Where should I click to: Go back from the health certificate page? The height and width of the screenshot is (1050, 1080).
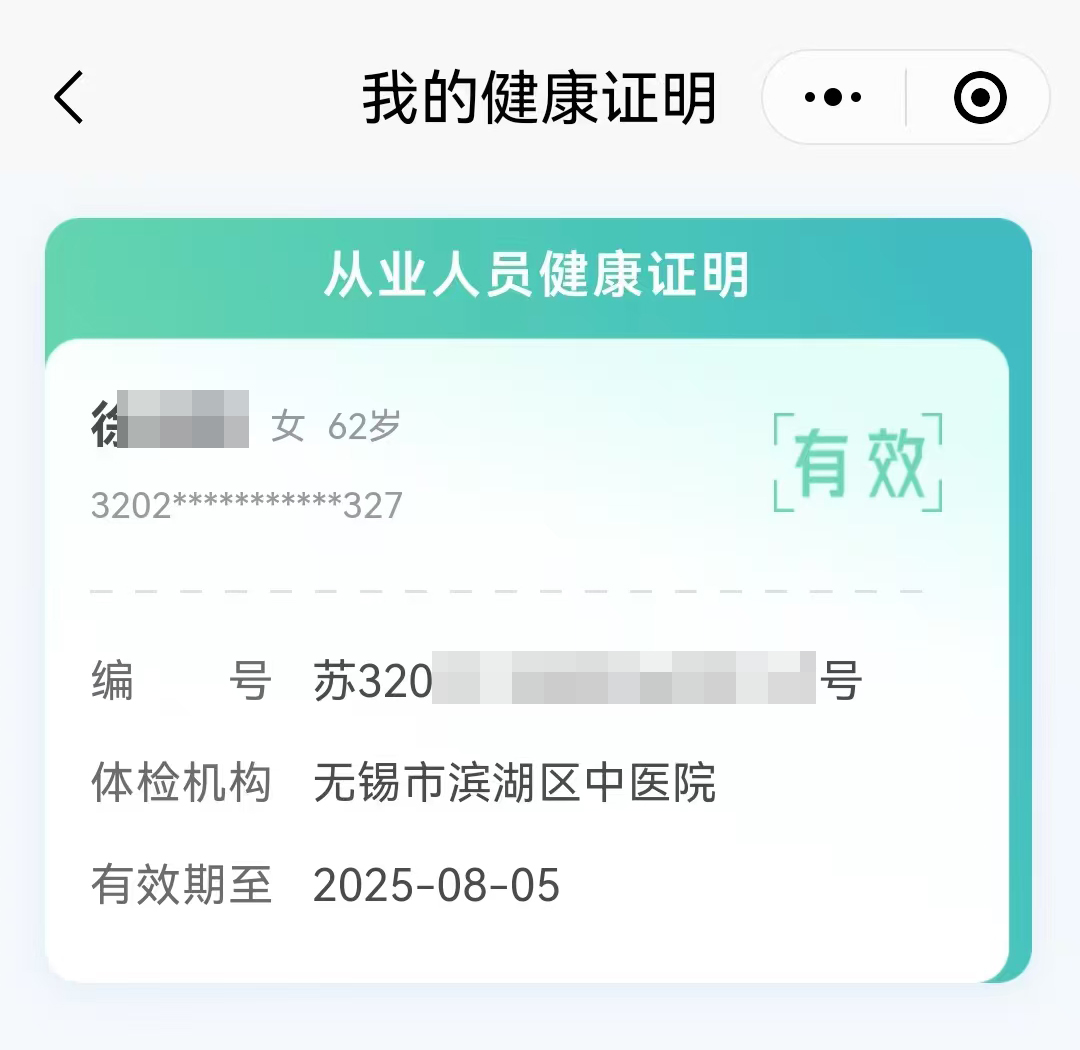click(x=68, y=98)
